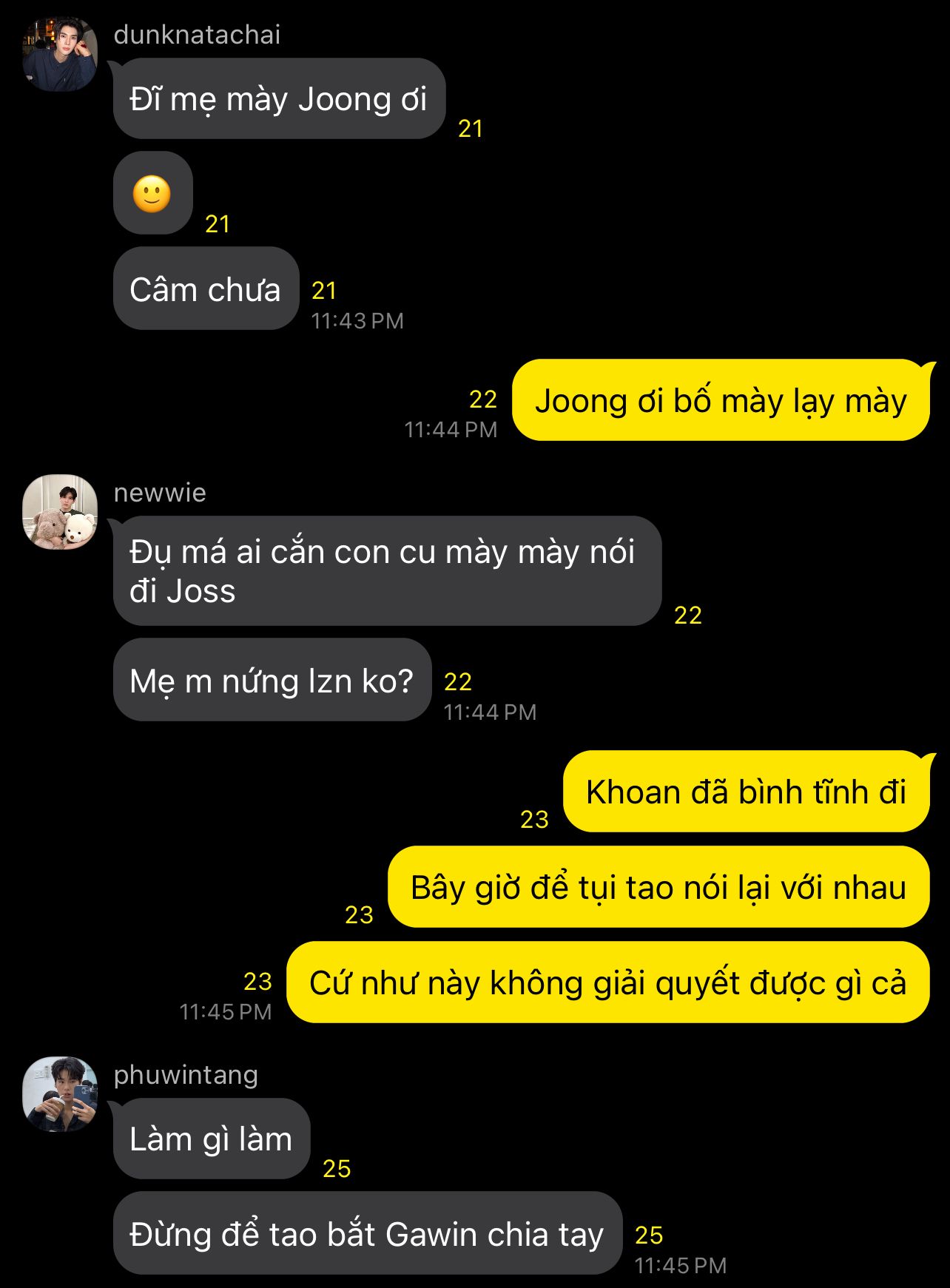This screenshot has height=1288, width=950.
Task: View newwie's profile avatar
Action: click(60, 512)
